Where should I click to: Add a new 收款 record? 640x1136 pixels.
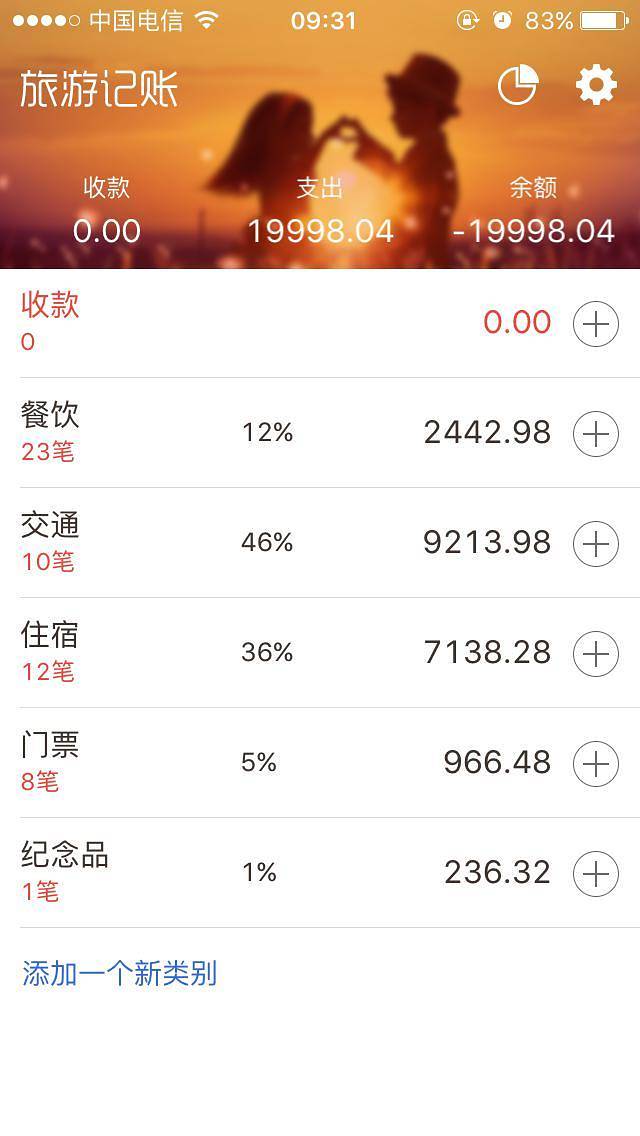(595, 324)
